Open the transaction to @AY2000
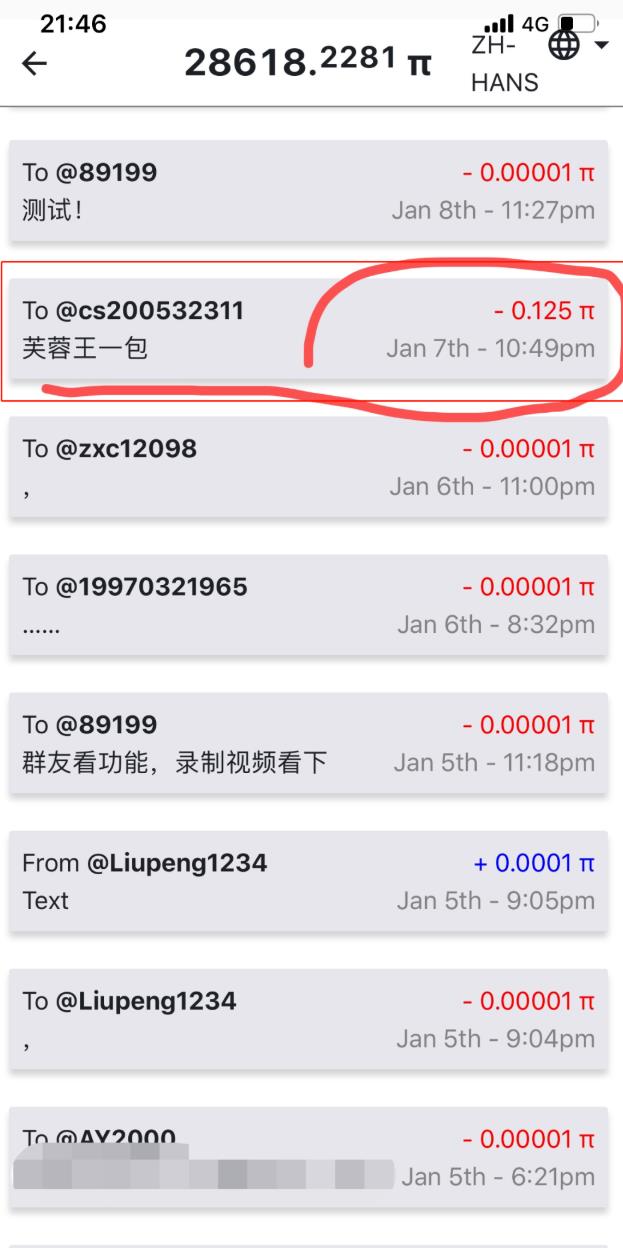Image resolution: width=623 pixels, height=1248 pixels. pos(308,1157)
